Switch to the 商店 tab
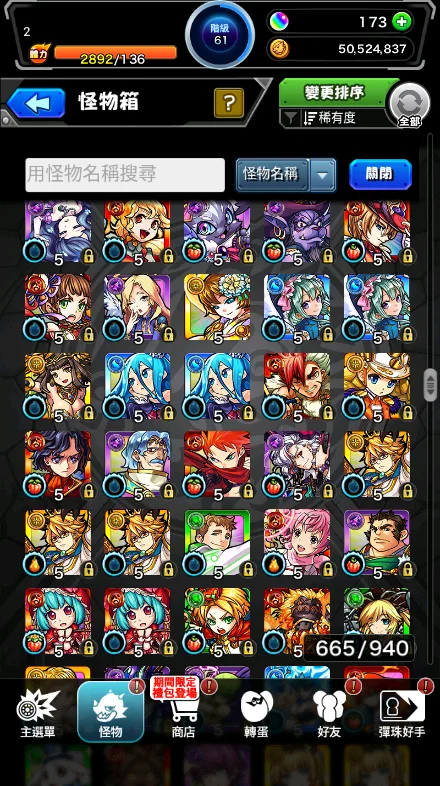Viewport: 440px width, 786px height. point(183,712)
